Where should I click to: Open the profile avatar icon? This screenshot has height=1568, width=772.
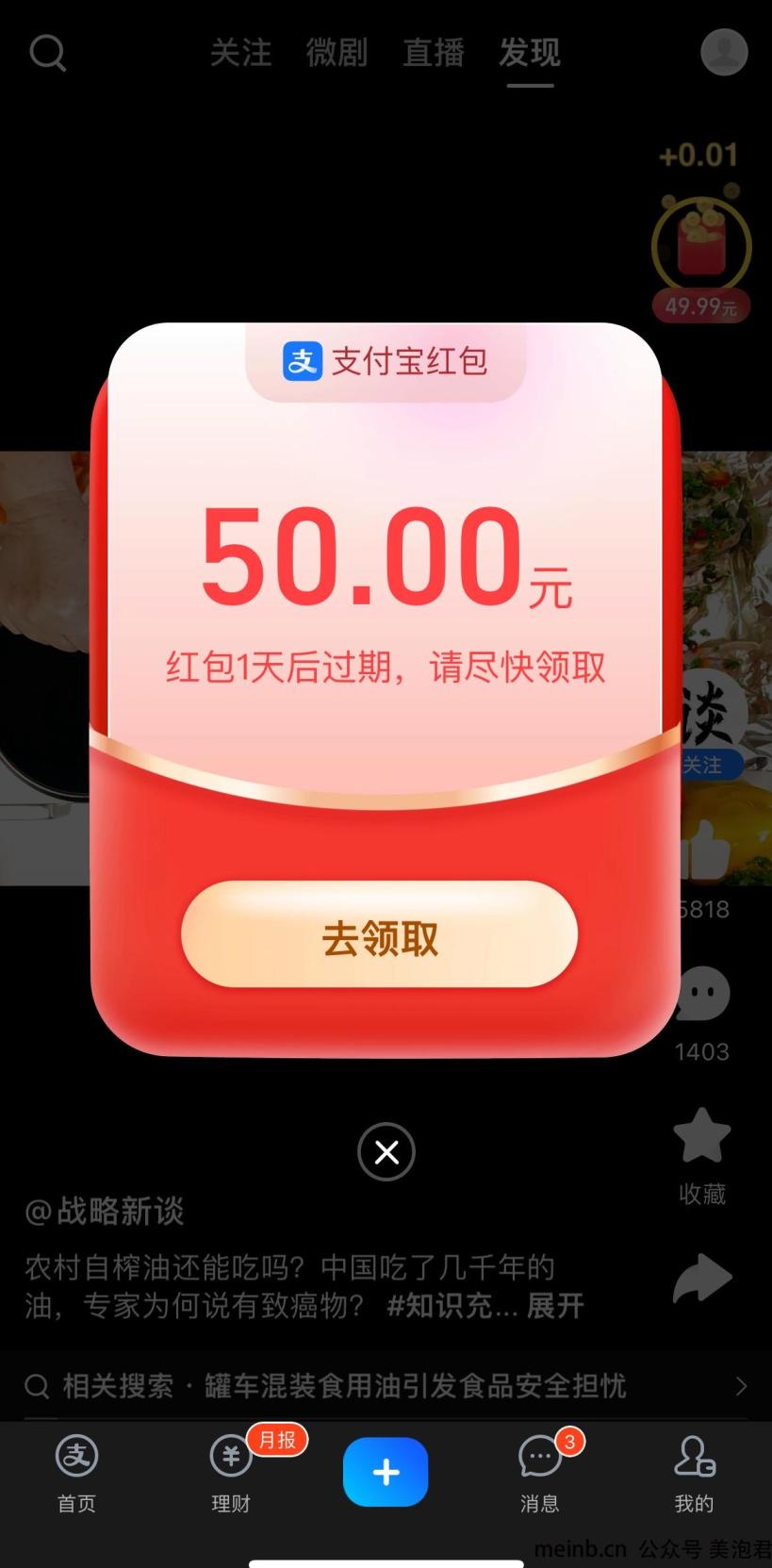pos(723,52)
